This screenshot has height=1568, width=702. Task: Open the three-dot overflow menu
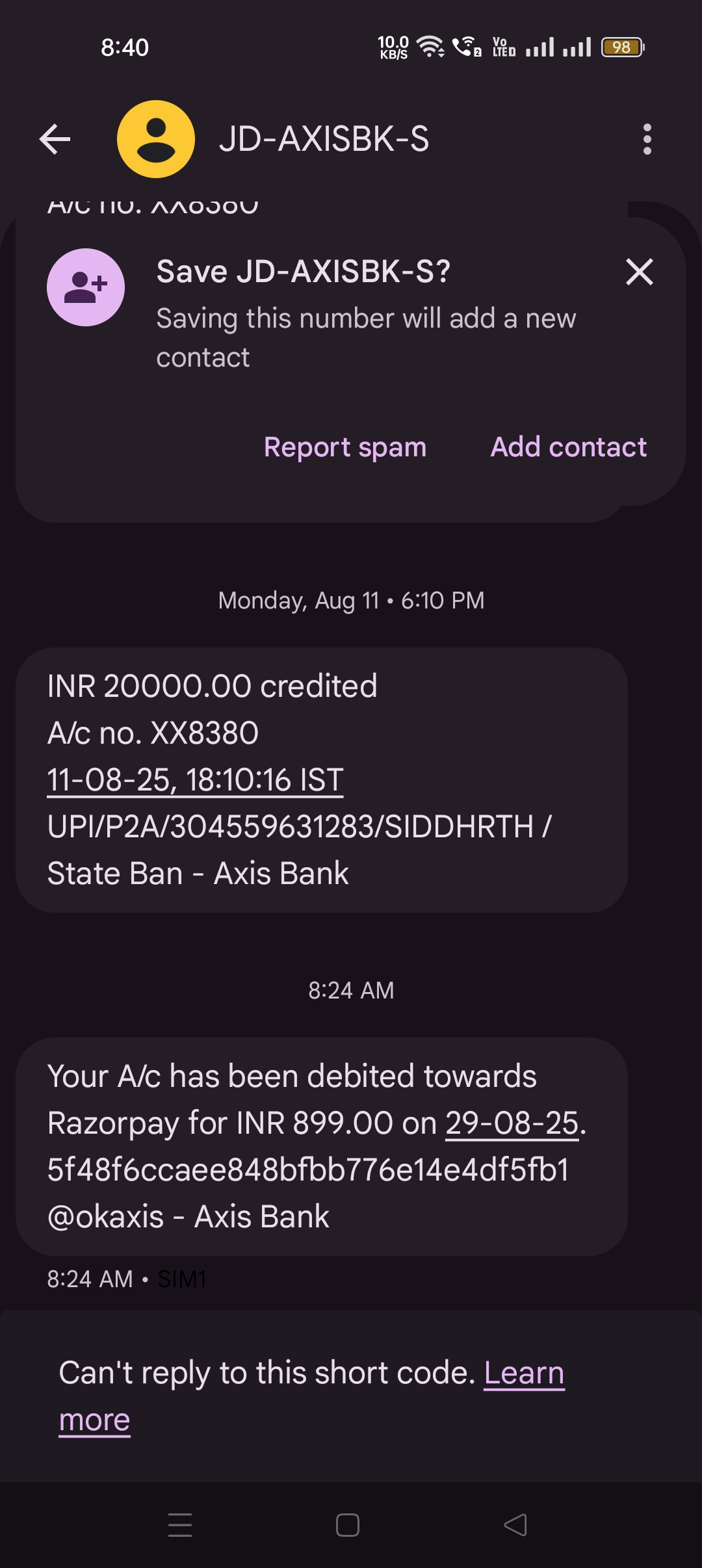click(x=647, y=139)
